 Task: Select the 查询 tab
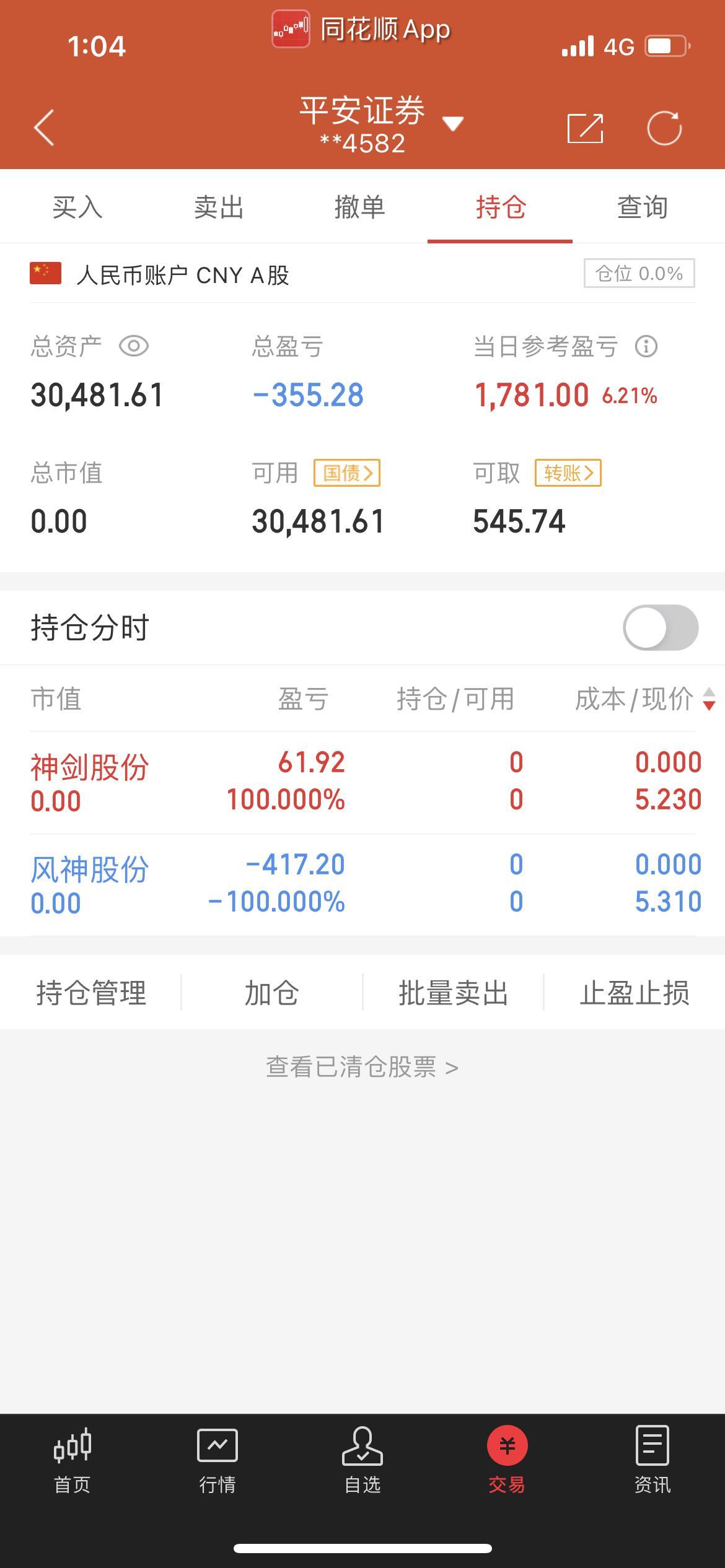643,207
